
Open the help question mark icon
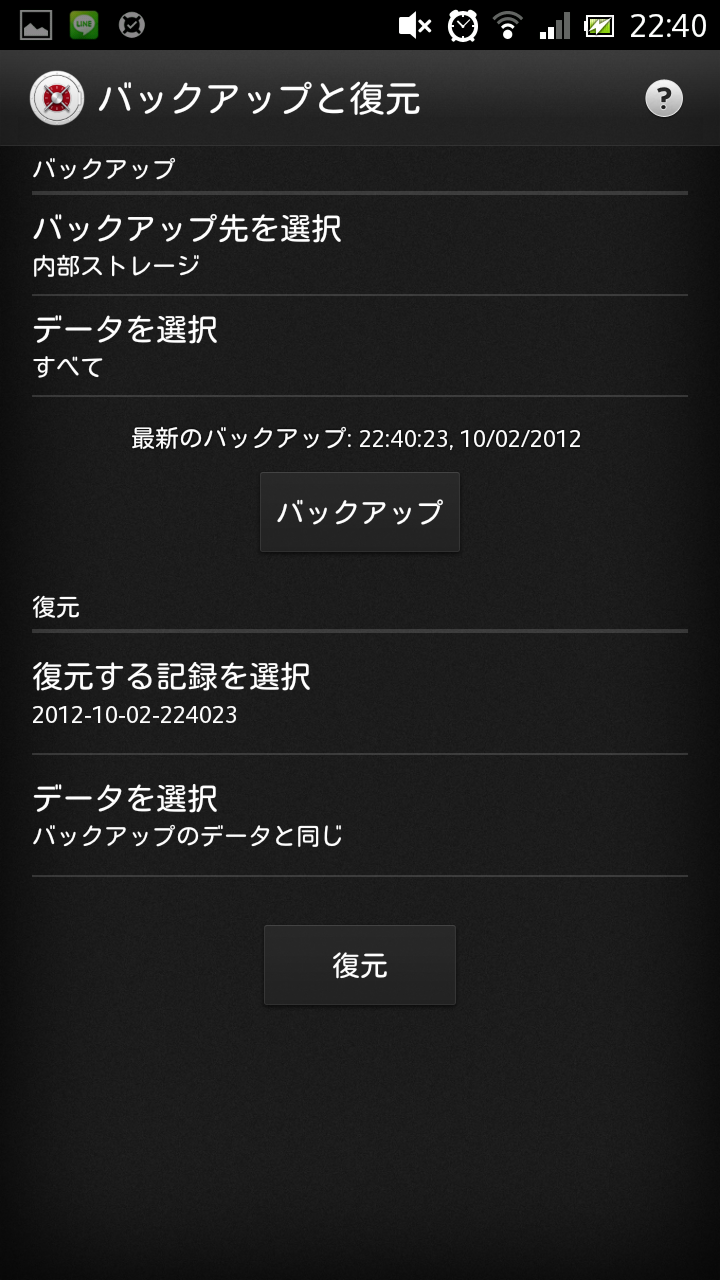tap(664, 99)
